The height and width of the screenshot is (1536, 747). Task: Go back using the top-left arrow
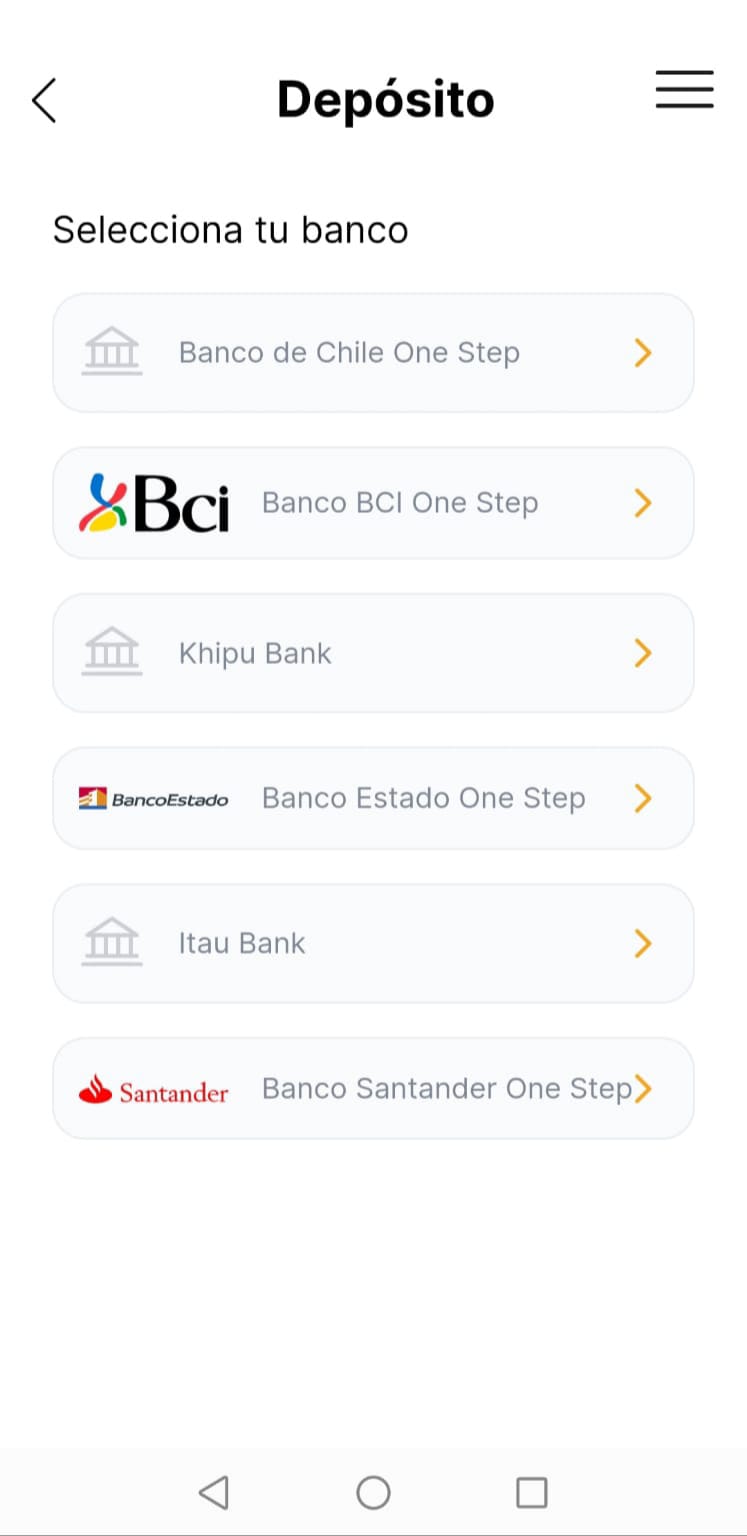click(44, 101)
